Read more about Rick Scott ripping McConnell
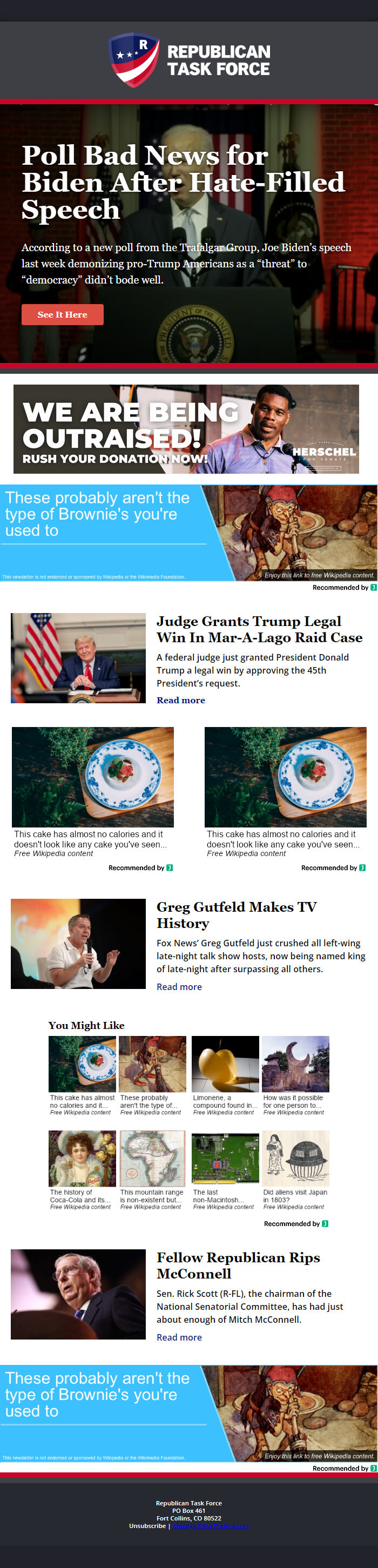Image resolution: width=378 pixels, height=1568 pixels. [x=179, y=1337]
